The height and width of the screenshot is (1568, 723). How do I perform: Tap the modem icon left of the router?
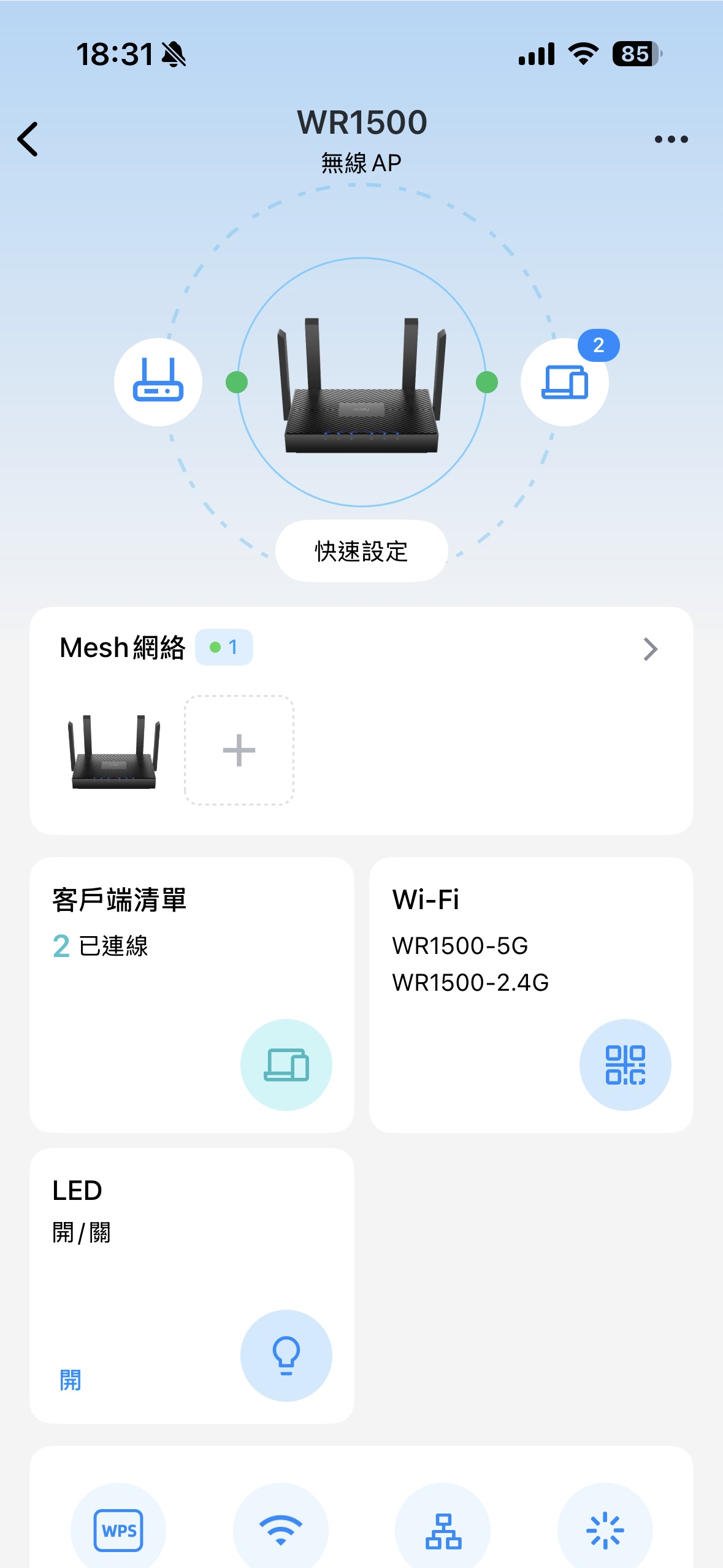click(158, 382)
